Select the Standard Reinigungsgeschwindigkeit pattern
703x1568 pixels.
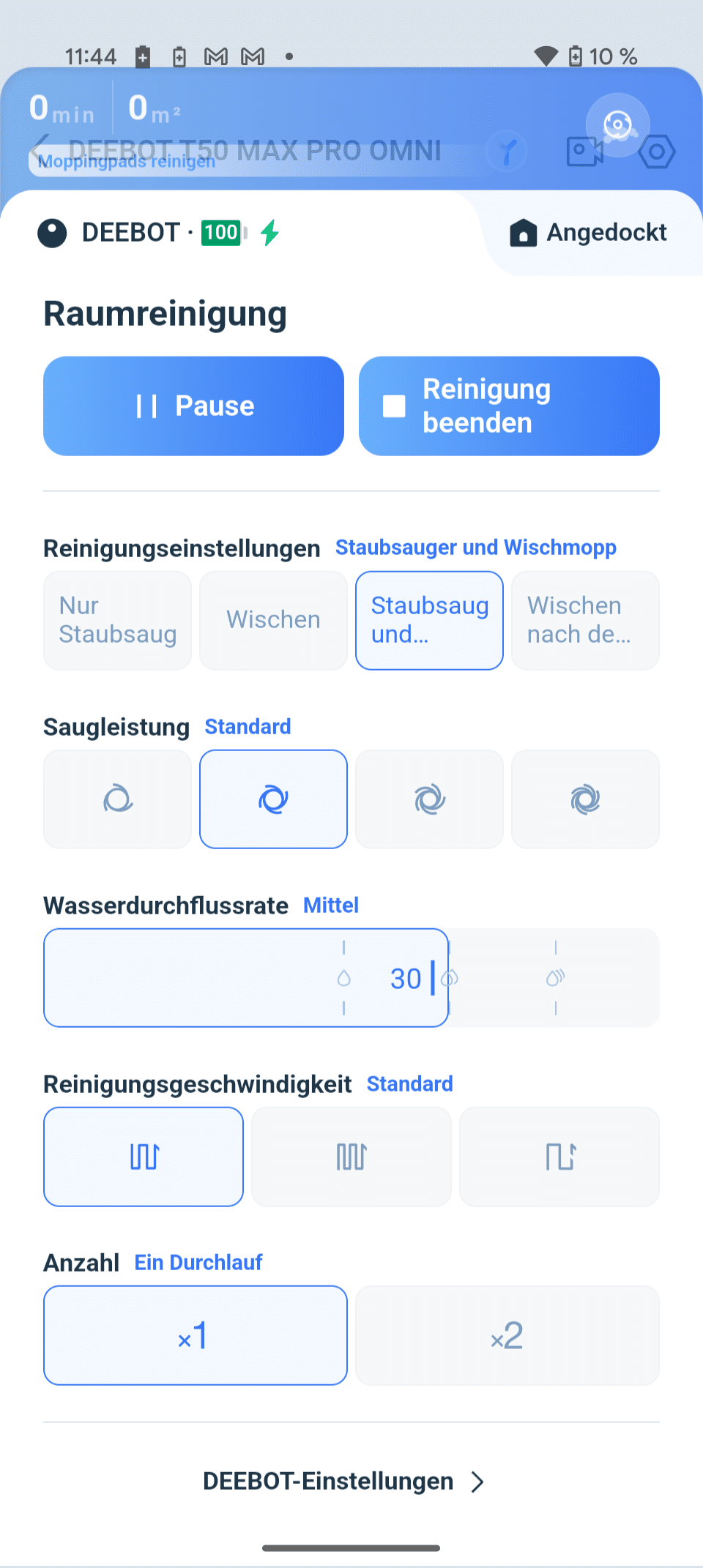[x=144, y=1157]
